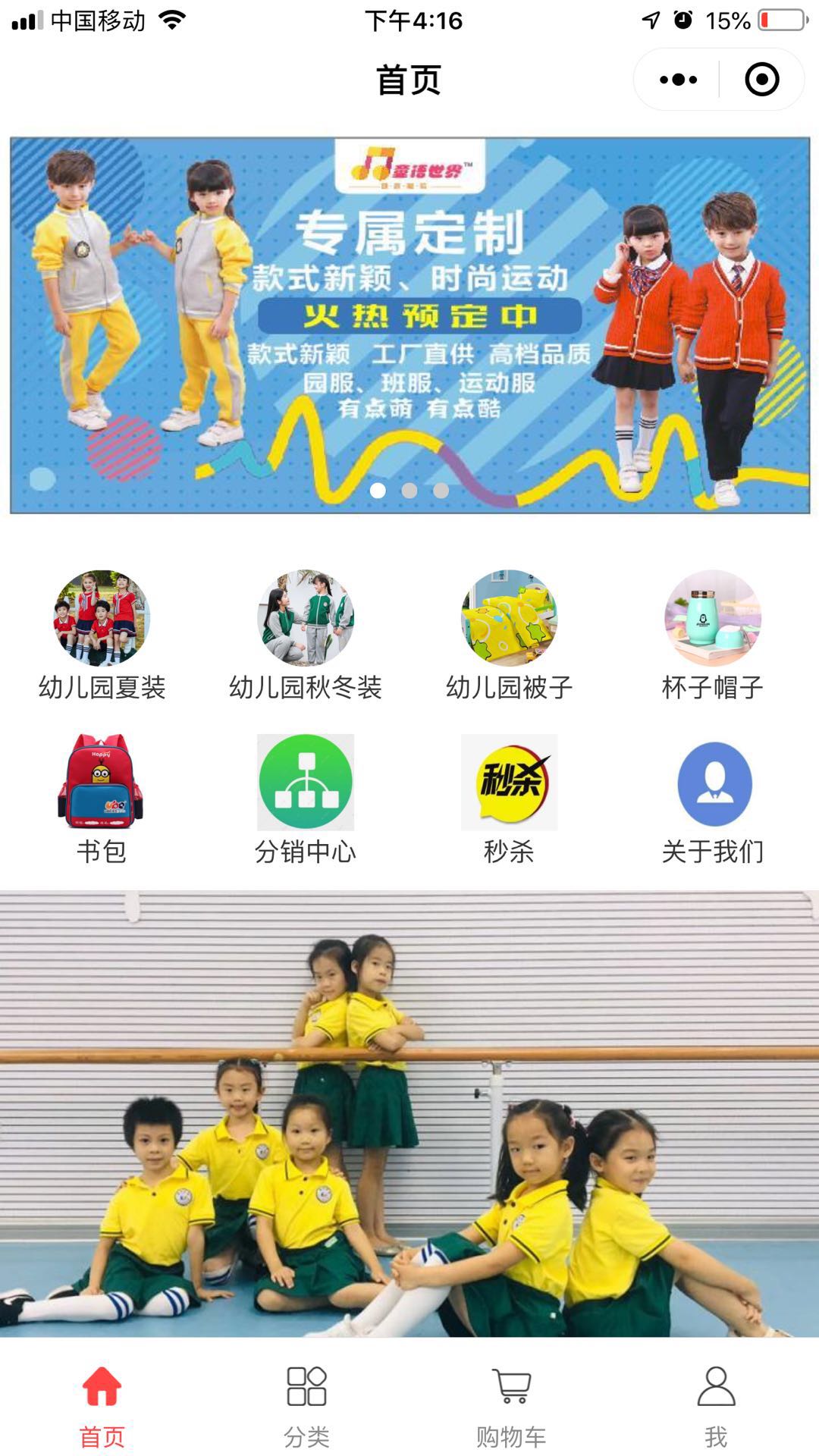
Task: Open 关于我们 page
Action: point(713,799)
